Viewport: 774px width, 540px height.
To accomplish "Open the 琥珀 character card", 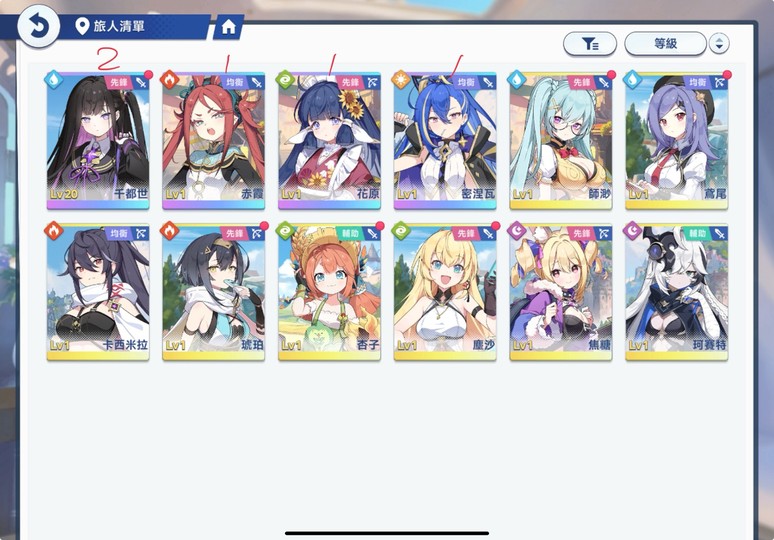I will (214, 291).
